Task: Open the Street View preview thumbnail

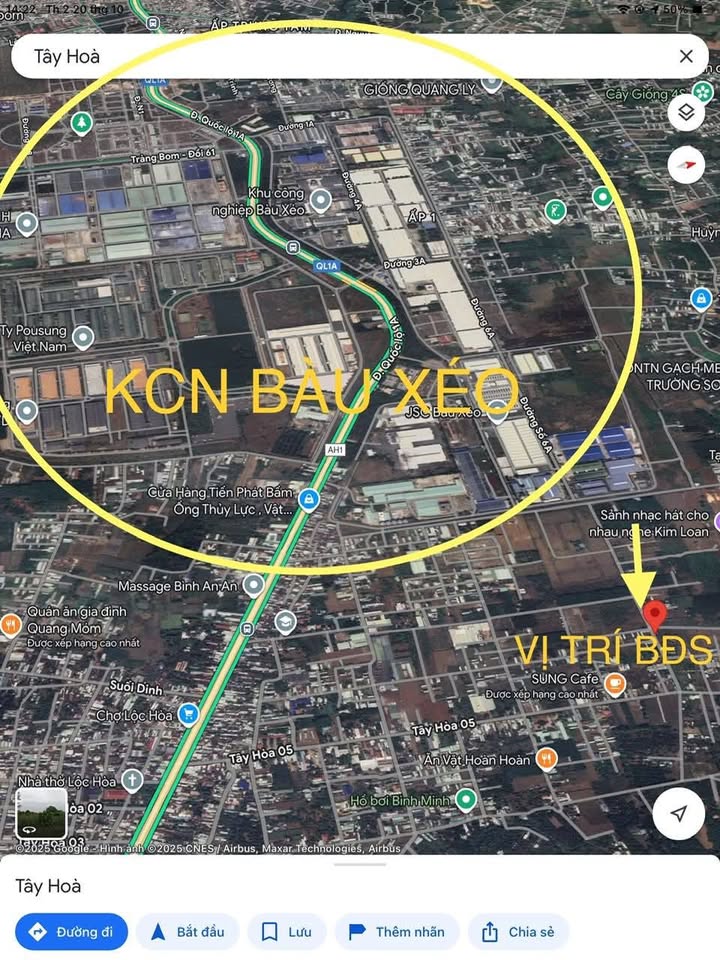Action: point(41,813)
